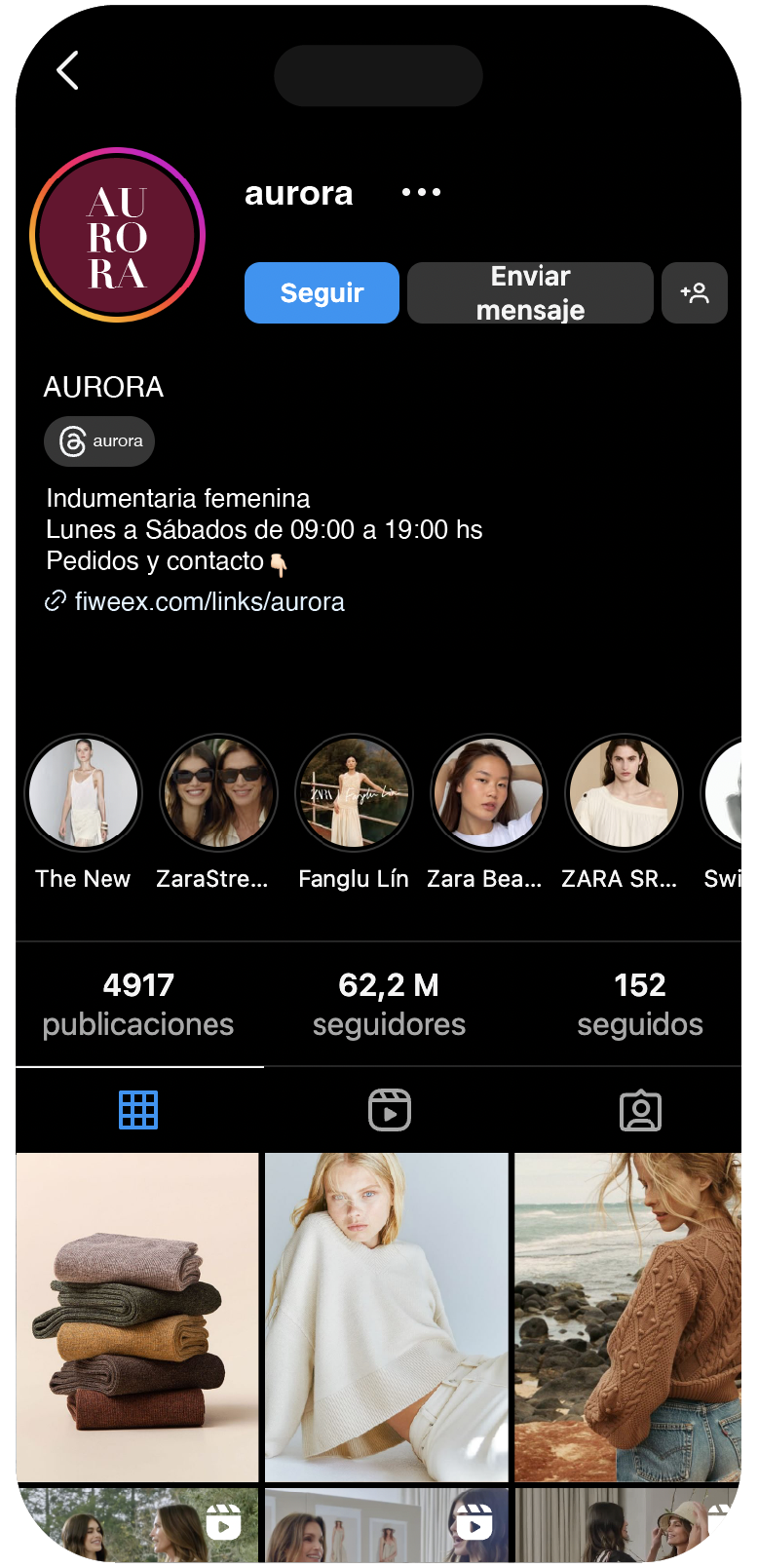Open the ZARA SR... highlight
758x1568 pixels.
624,793
